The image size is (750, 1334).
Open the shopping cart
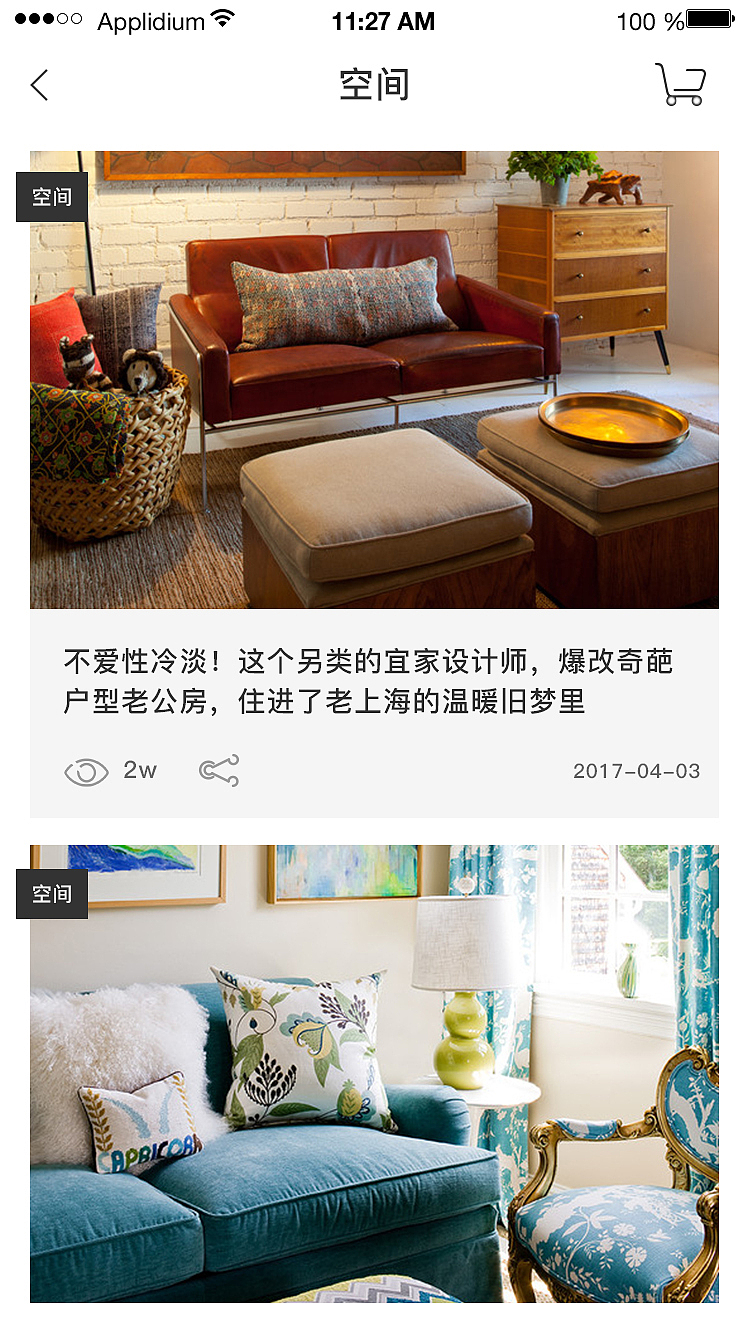click(681, 85)
